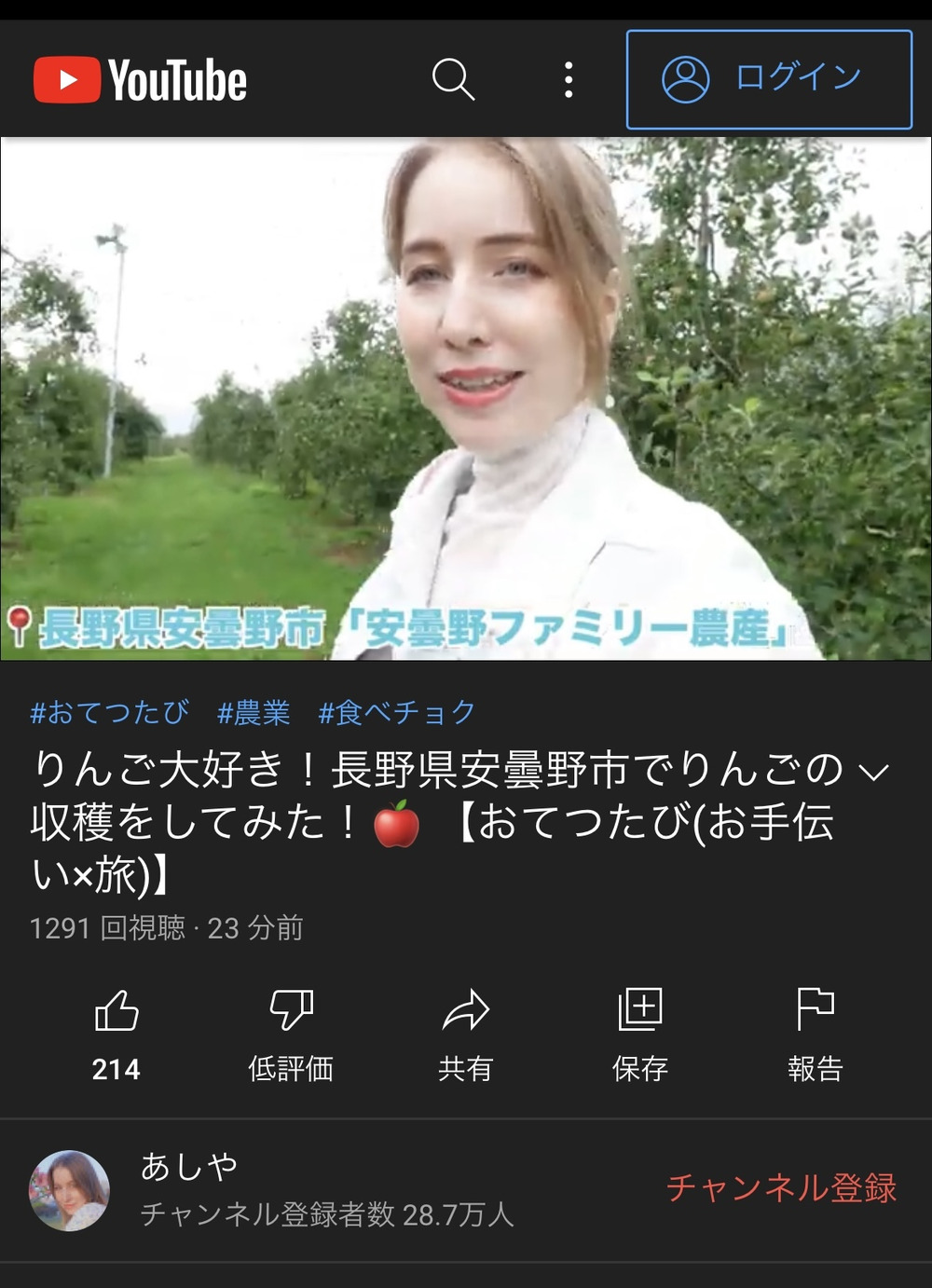The width and height of the screenshot is (932, 1288).
Task: Open the three-dot overflow menu
Action: point(569,80)
